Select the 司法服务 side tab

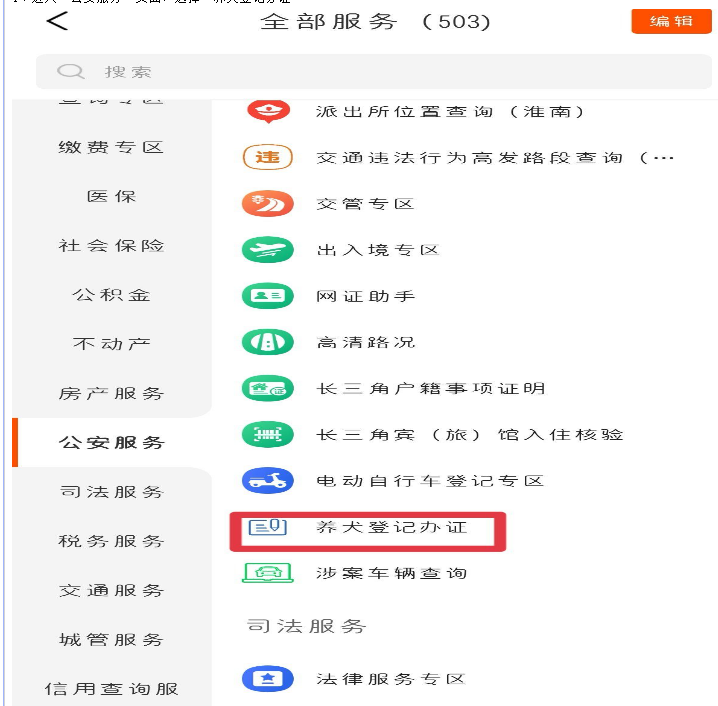[111, 492]
